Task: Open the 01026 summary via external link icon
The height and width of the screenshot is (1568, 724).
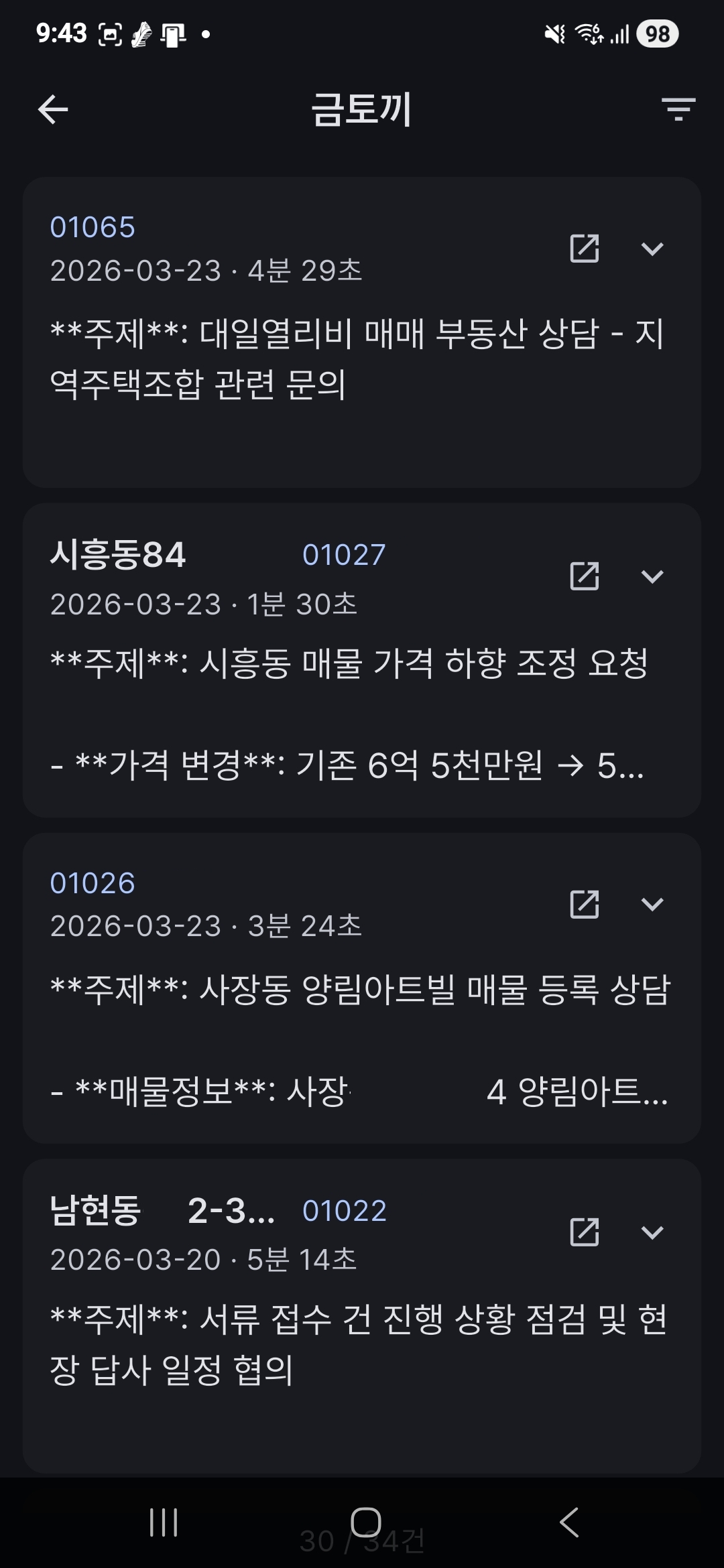Action: pos(586,904)
